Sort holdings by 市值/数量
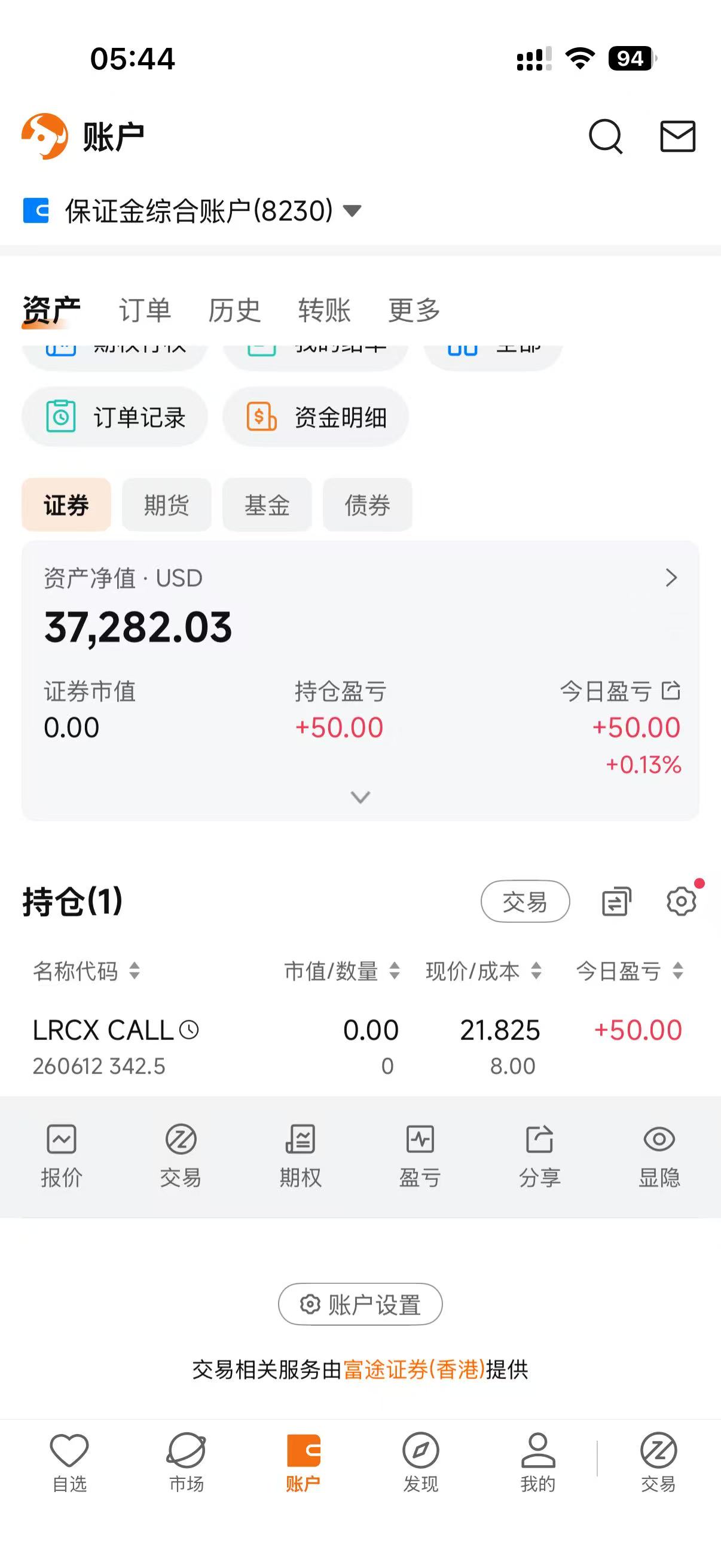 click(342, 971)
